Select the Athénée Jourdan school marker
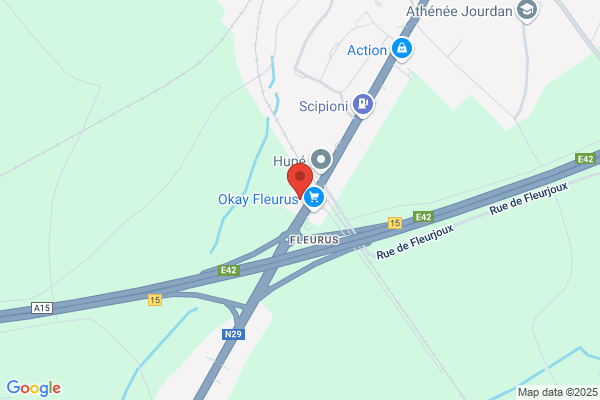Screen dimensions: 600x400 click(x=527, y=11)
